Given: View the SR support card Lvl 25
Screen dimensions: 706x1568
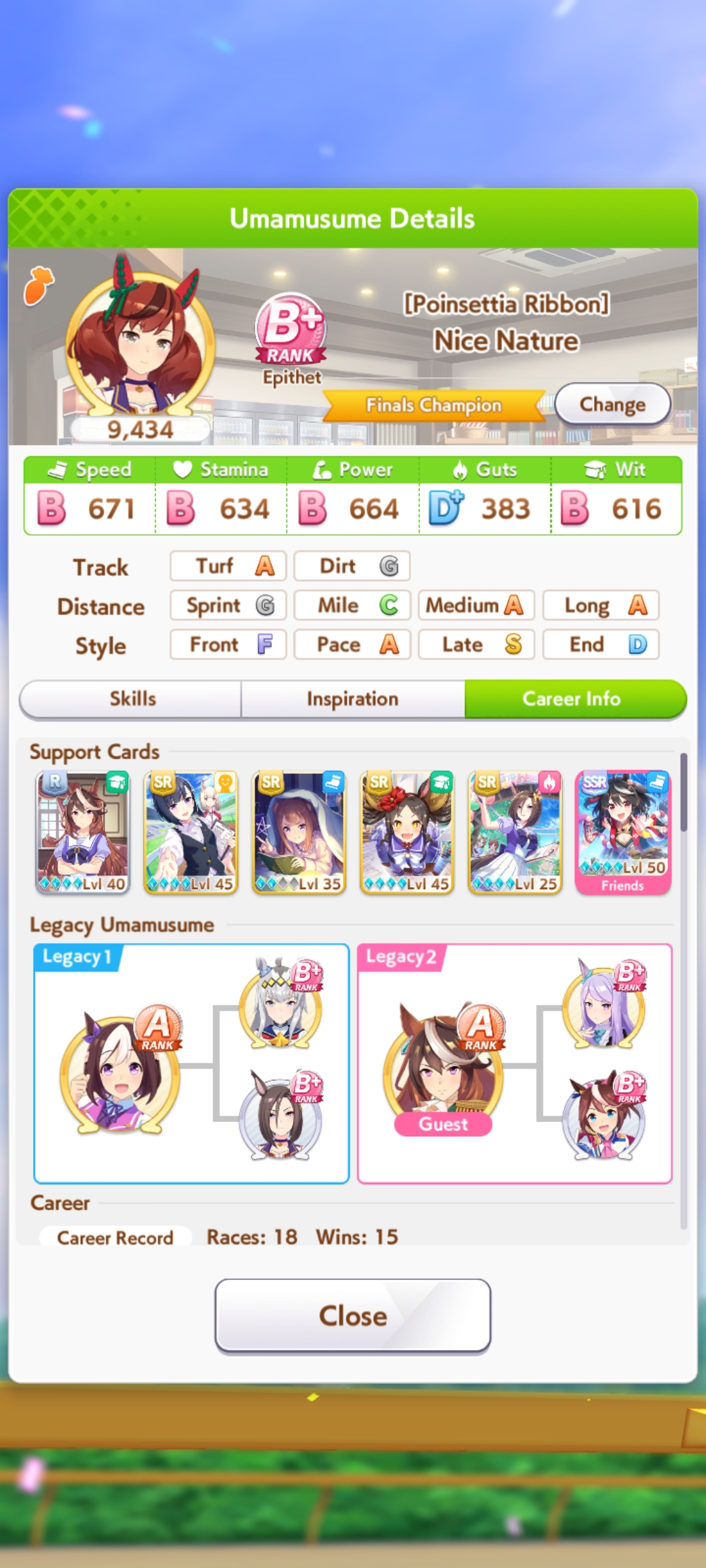Looking at the screenshot, I should pos(515,832).
